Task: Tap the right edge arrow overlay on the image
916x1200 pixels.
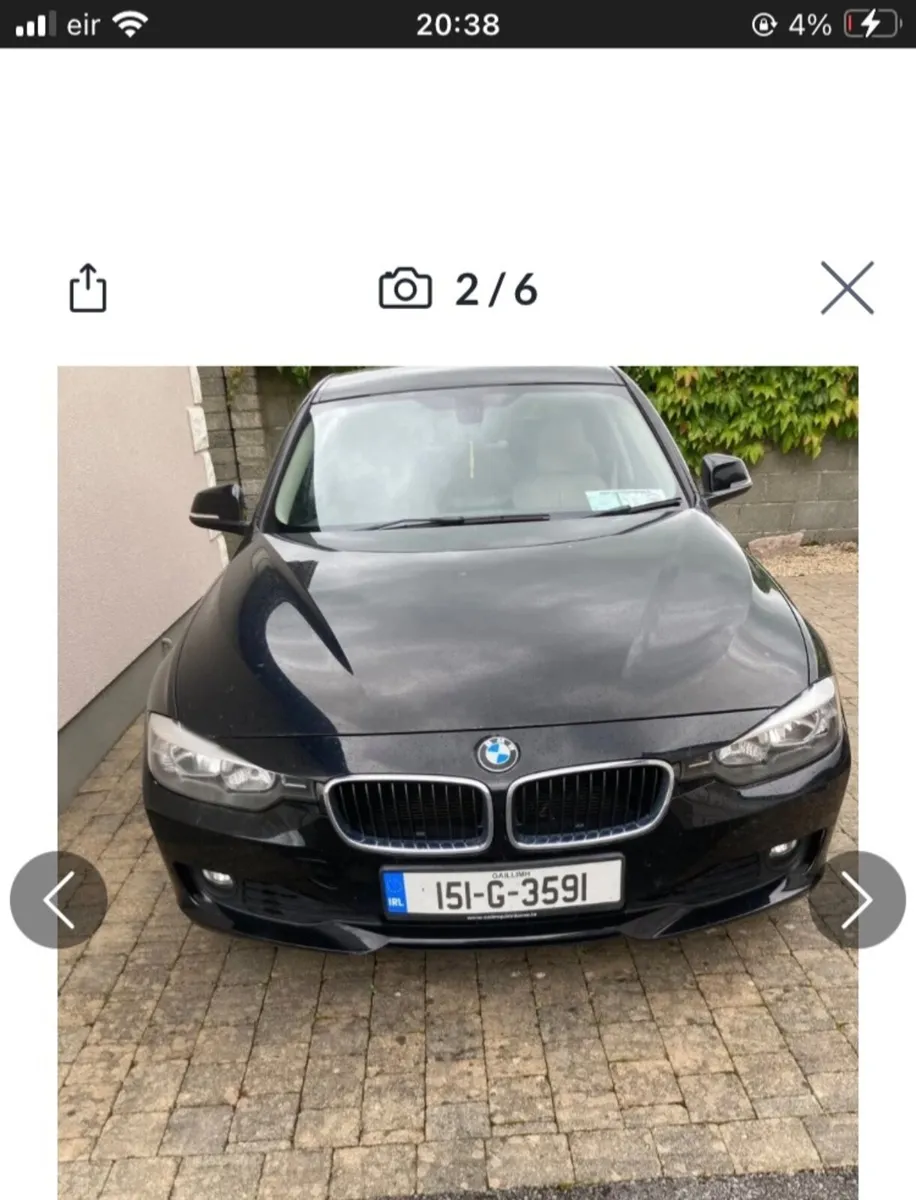Action: [858, 900]
